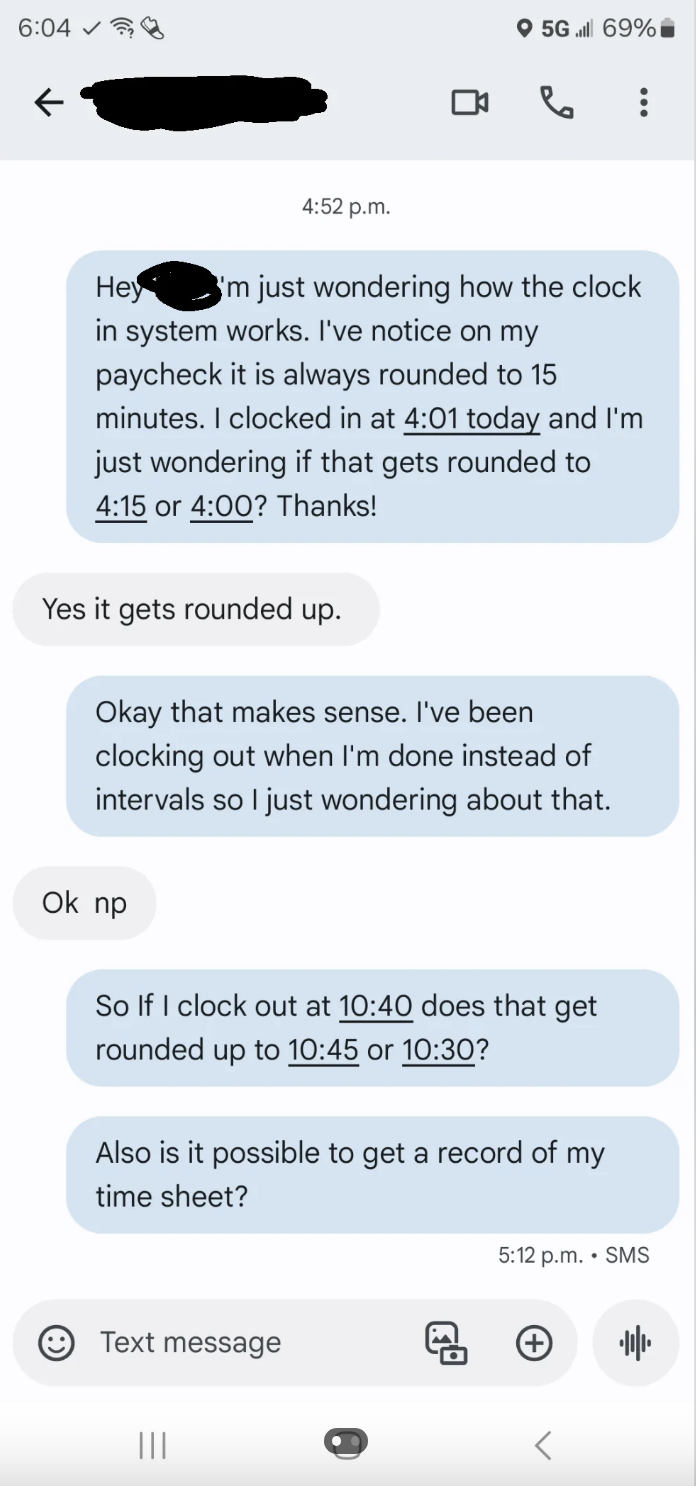This screenshot has width=696, height=1486.
Task: Tap the underlined 4:15 time link
Action: [x=121, y=506]
